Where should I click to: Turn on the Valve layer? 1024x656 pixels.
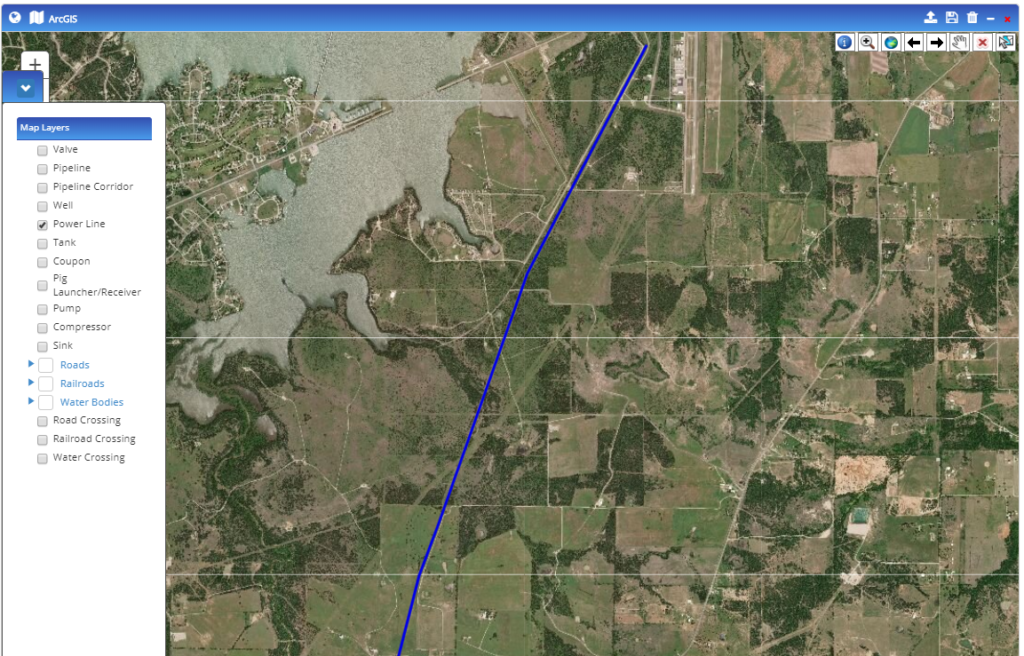coord(42,150)
